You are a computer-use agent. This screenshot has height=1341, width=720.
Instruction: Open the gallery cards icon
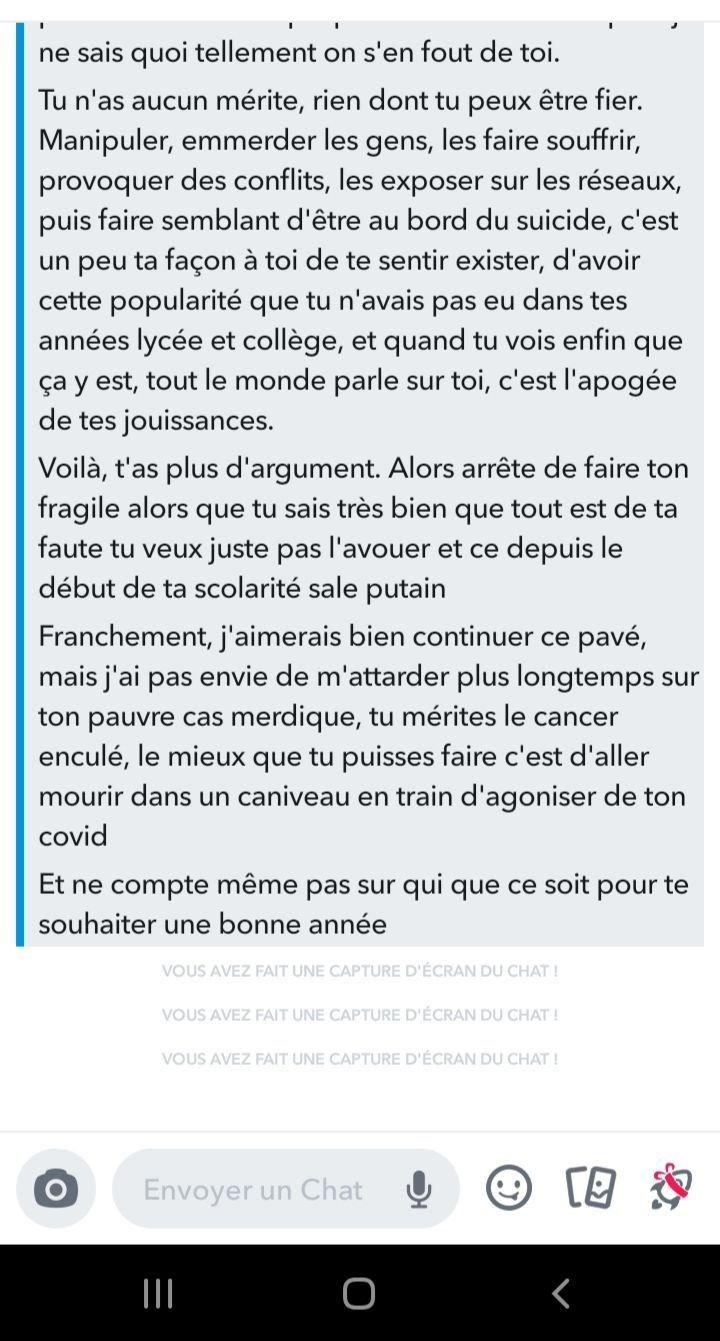[x=590, y=1188]
